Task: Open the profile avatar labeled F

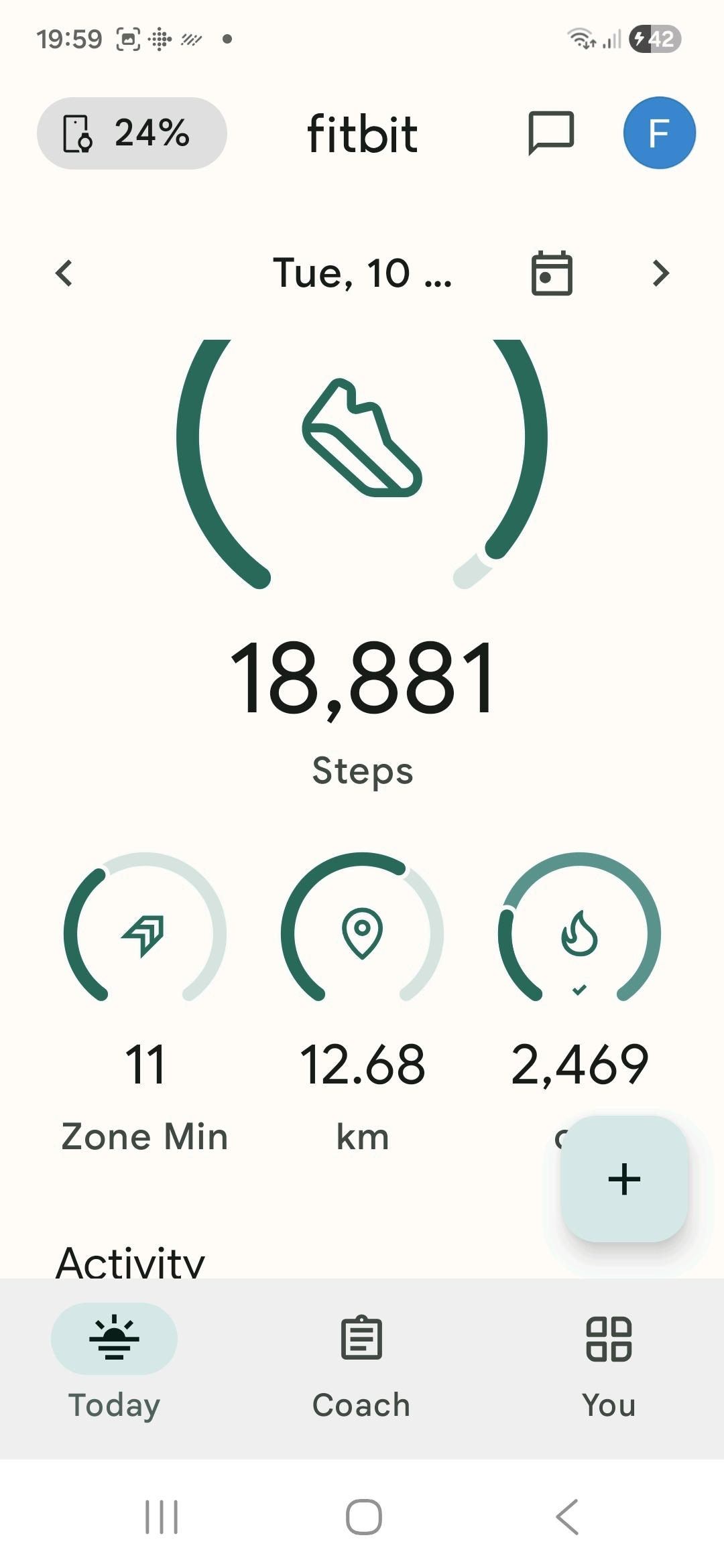Action: click(659, 133)
